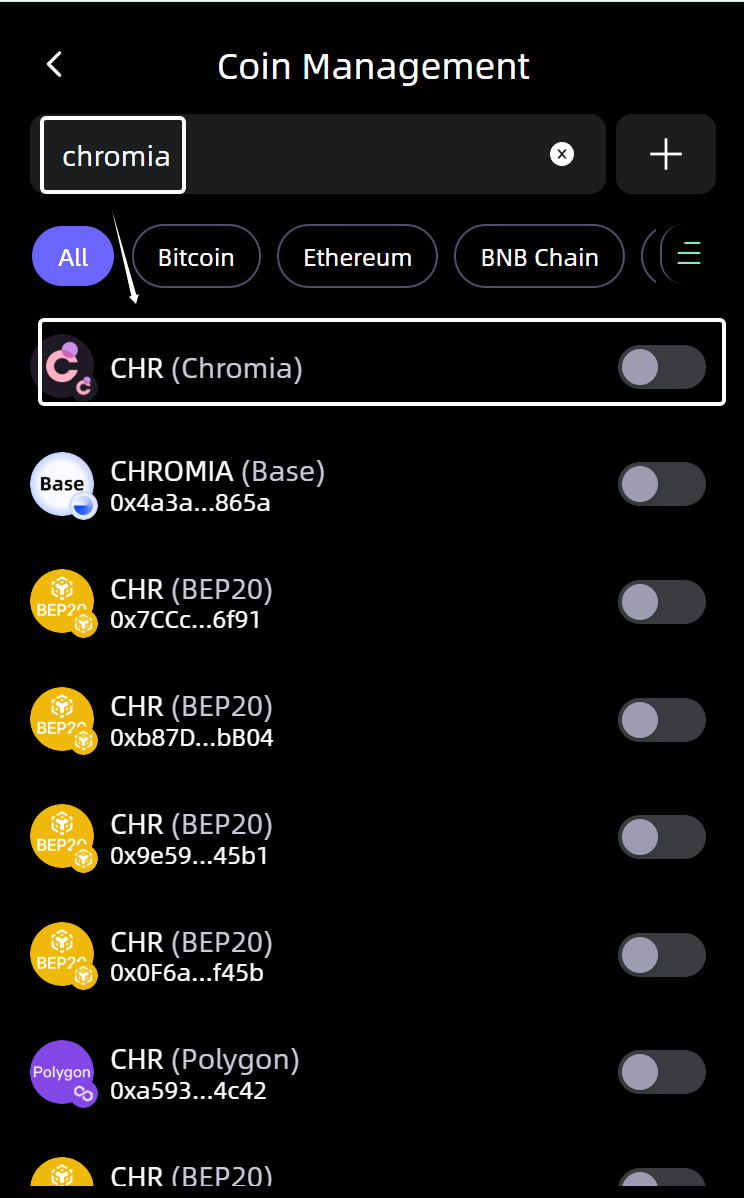Image resolution: width=744 pixels, height=1198 pixels.
Task: Enable the CHR (Polygon) token
Action: pyautogui.click(x=661, y=1073)
